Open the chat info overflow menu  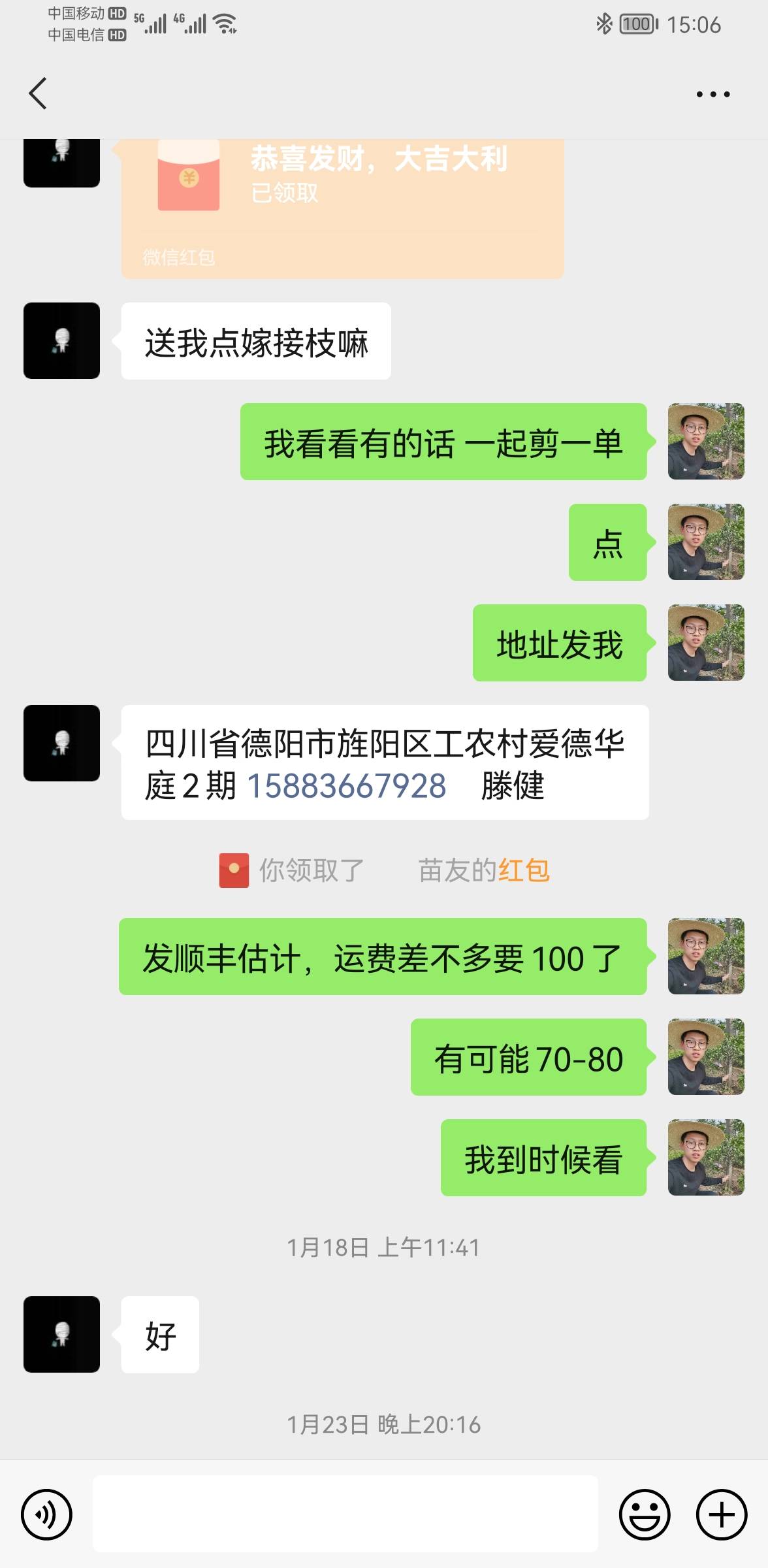click(x=712, y=94)
